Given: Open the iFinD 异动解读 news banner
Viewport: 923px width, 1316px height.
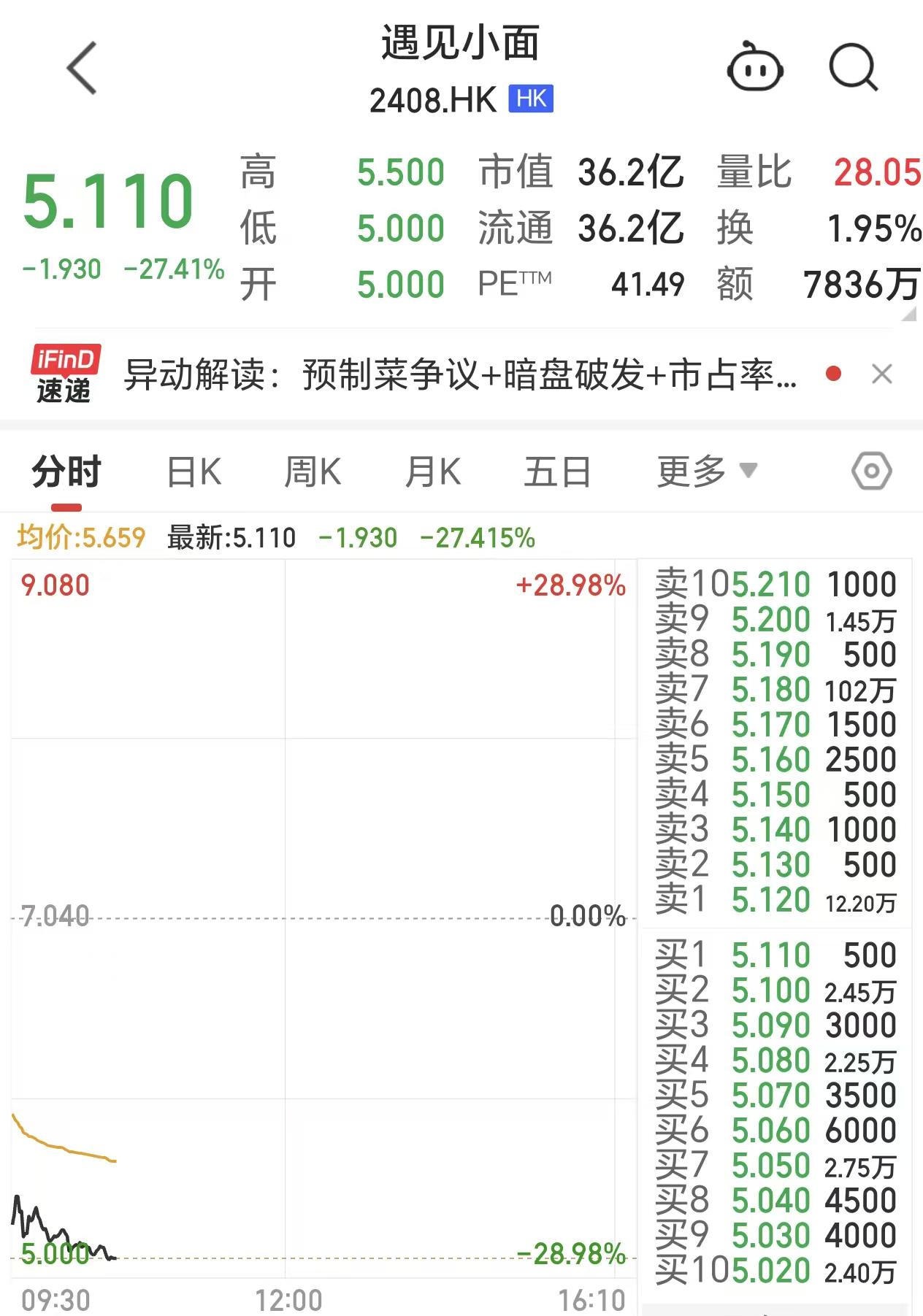Looking at the screenshot, I should point(460,375).
